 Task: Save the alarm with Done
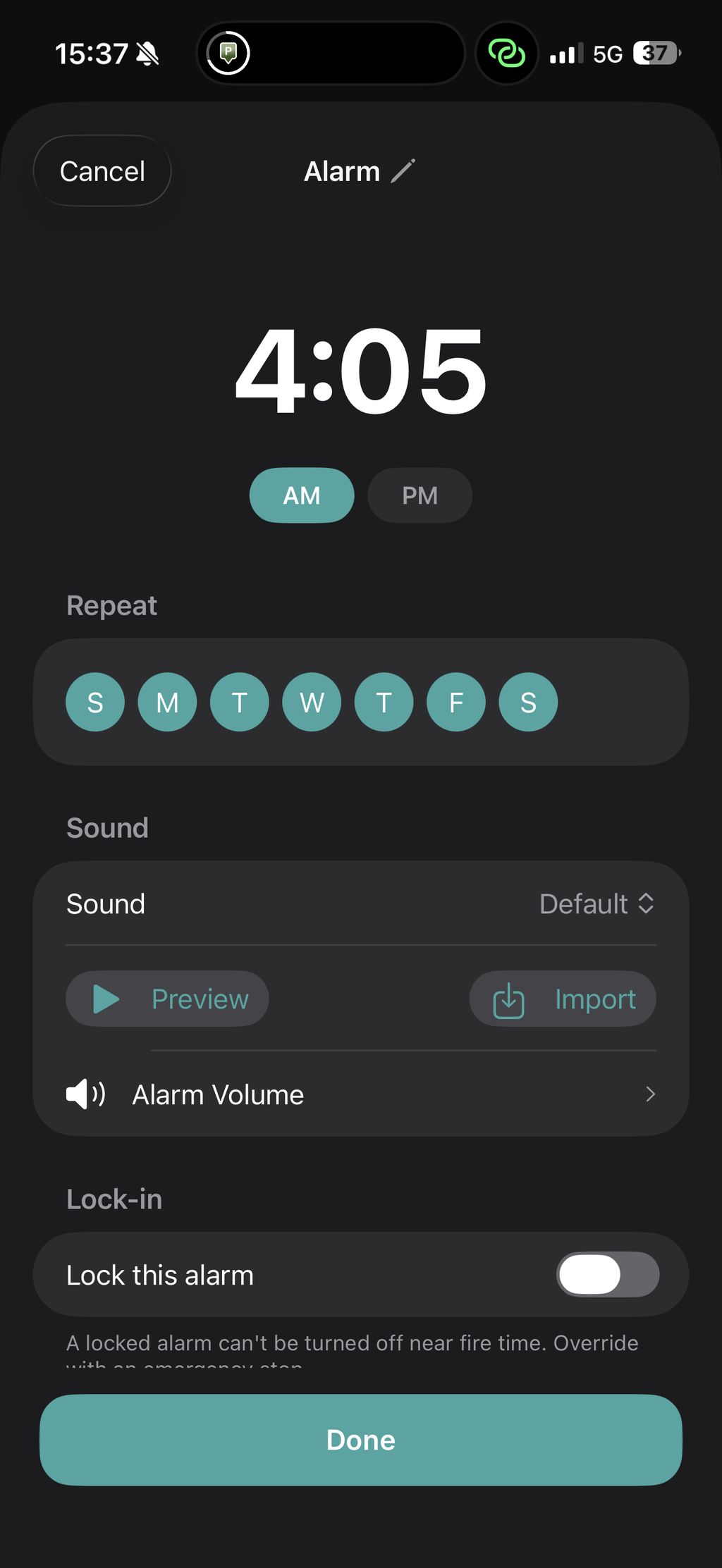pyautogui.click(x=361, y=1440)
